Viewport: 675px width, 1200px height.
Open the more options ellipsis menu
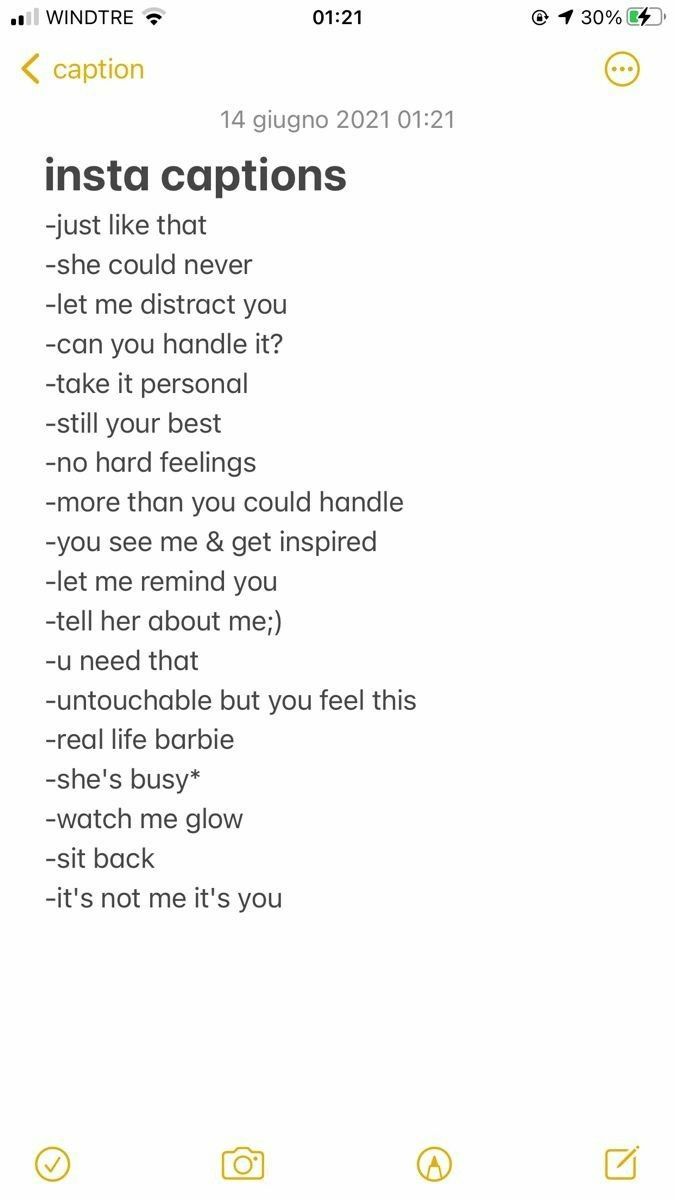pos(622,70)
